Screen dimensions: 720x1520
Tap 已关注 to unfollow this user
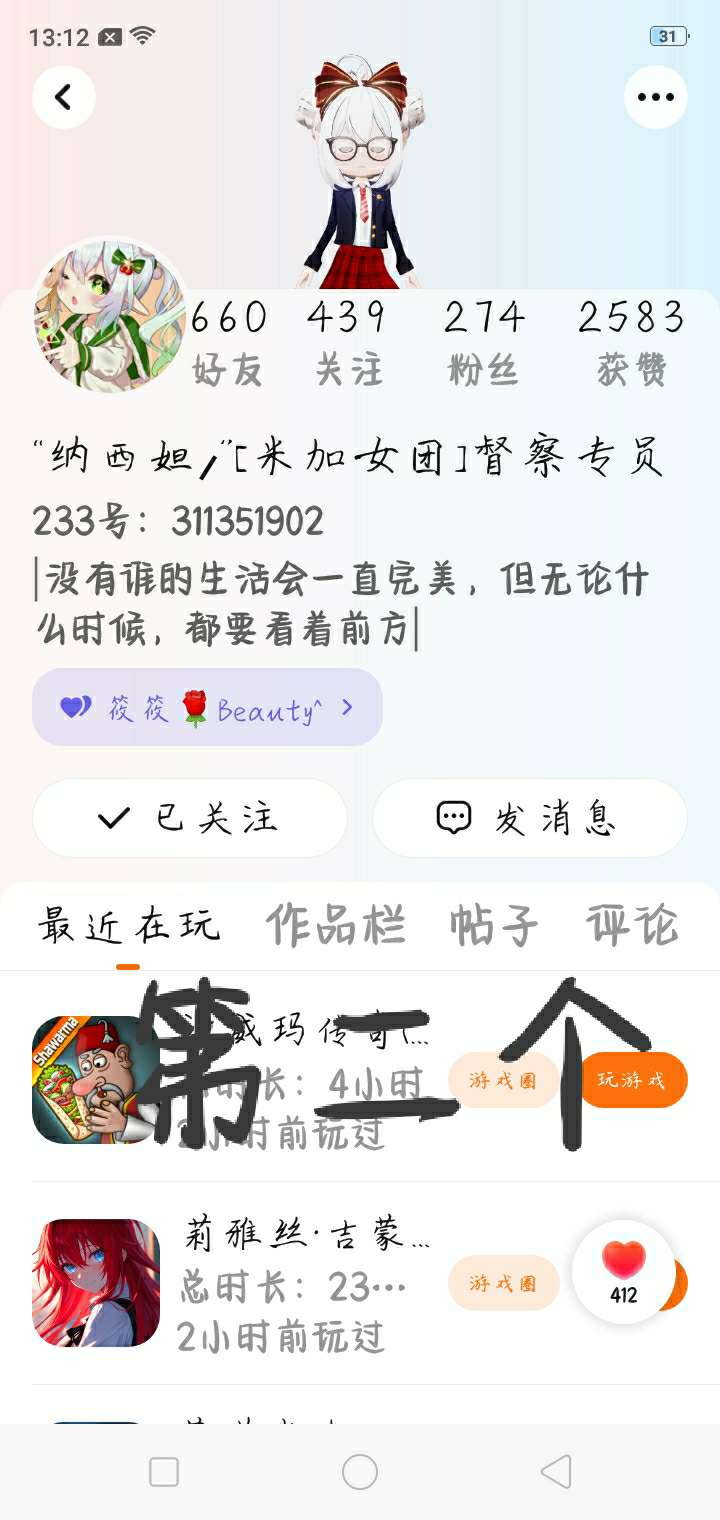click(190, 819)
